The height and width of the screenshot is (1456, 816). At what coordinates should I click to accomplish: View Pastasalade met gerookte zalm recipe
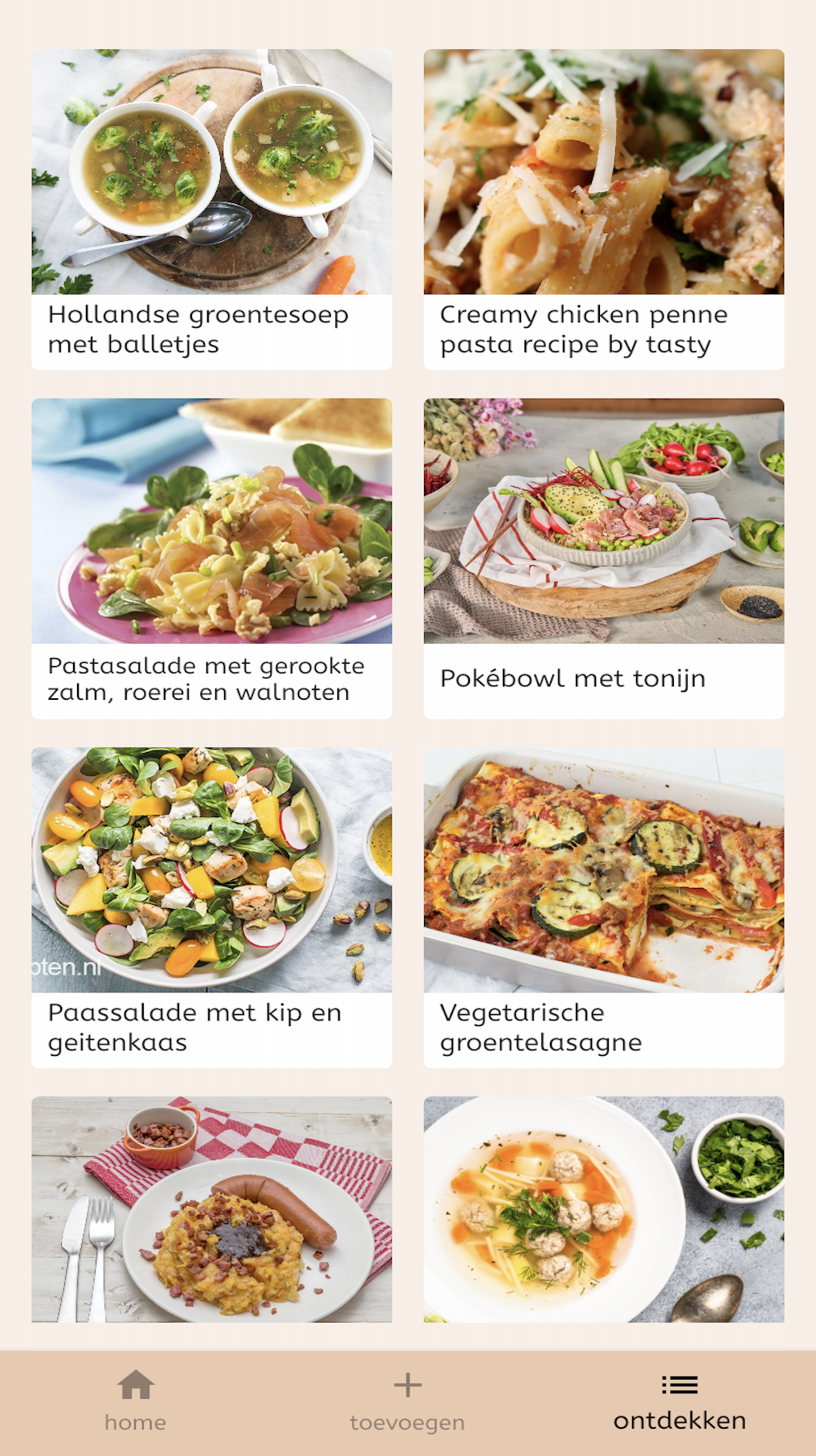click(x=211, y=558)
